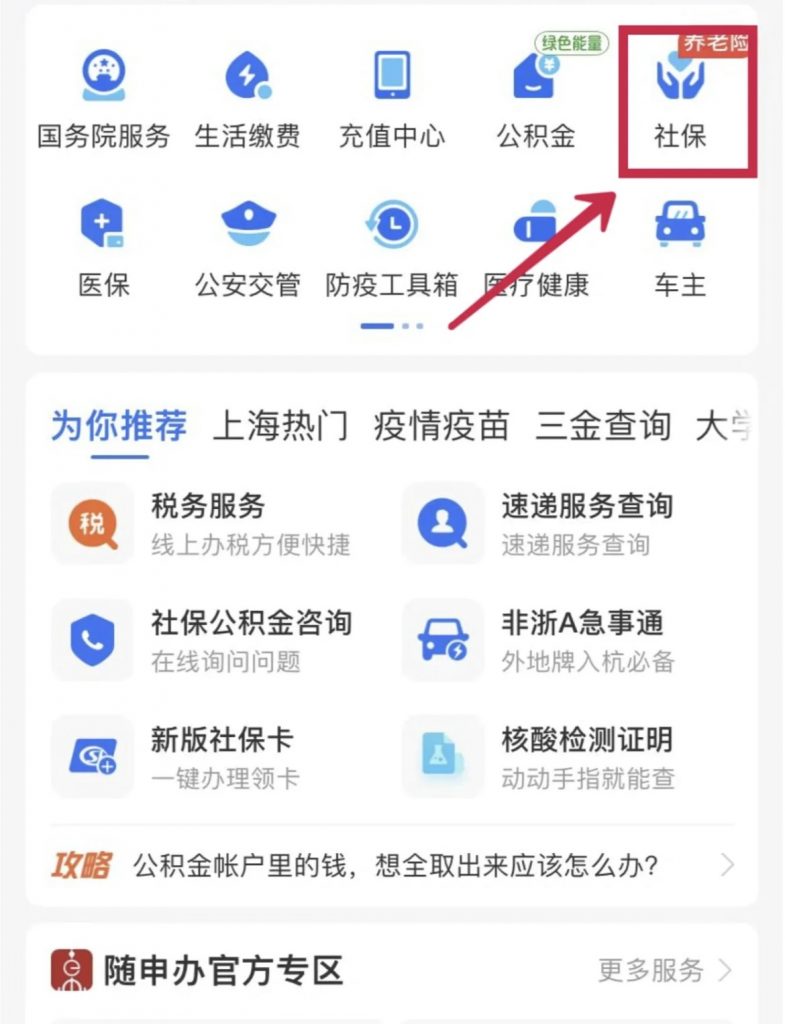Select the 三金查询 tab
The image size is (785, 1024).
point(602,427)
